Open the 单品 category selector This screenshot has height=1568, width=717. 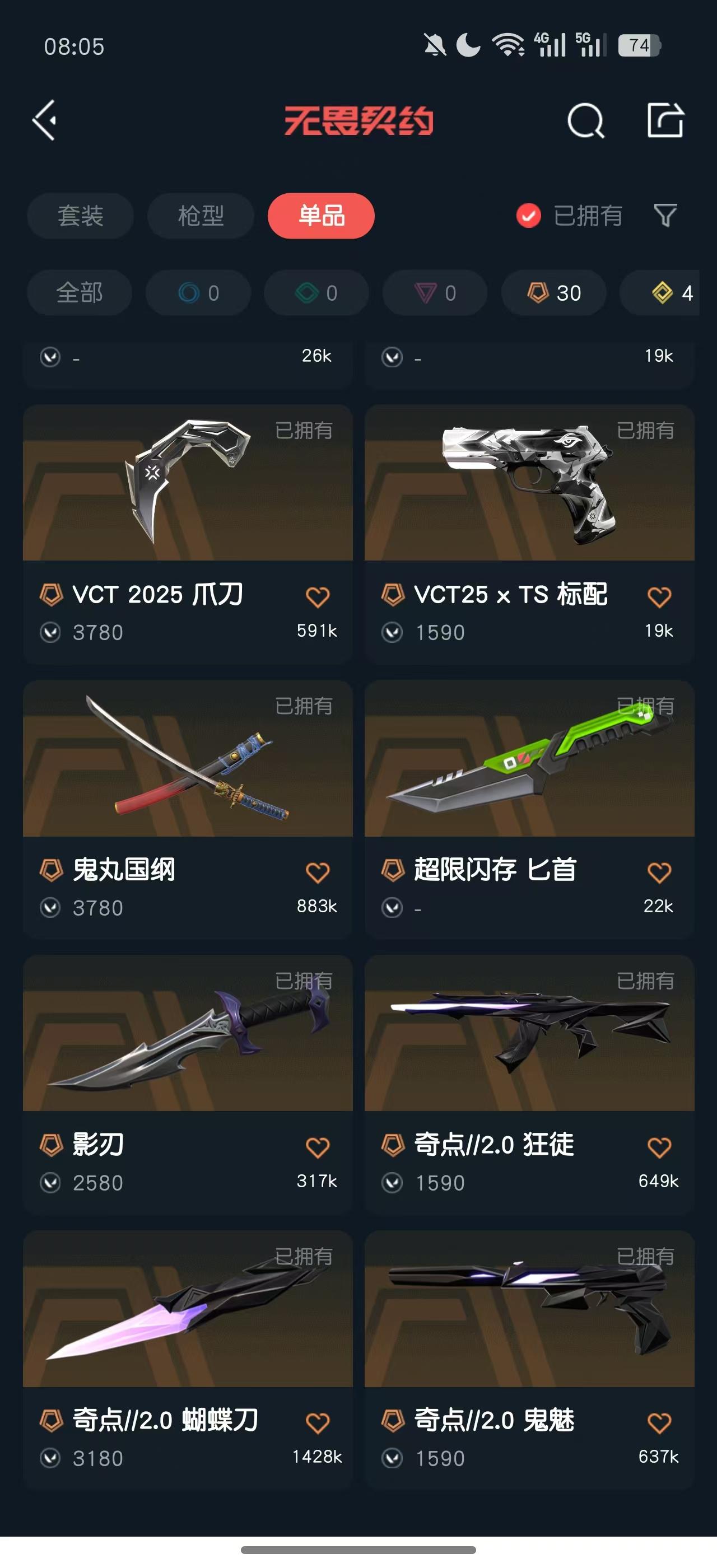coord(321,216)
